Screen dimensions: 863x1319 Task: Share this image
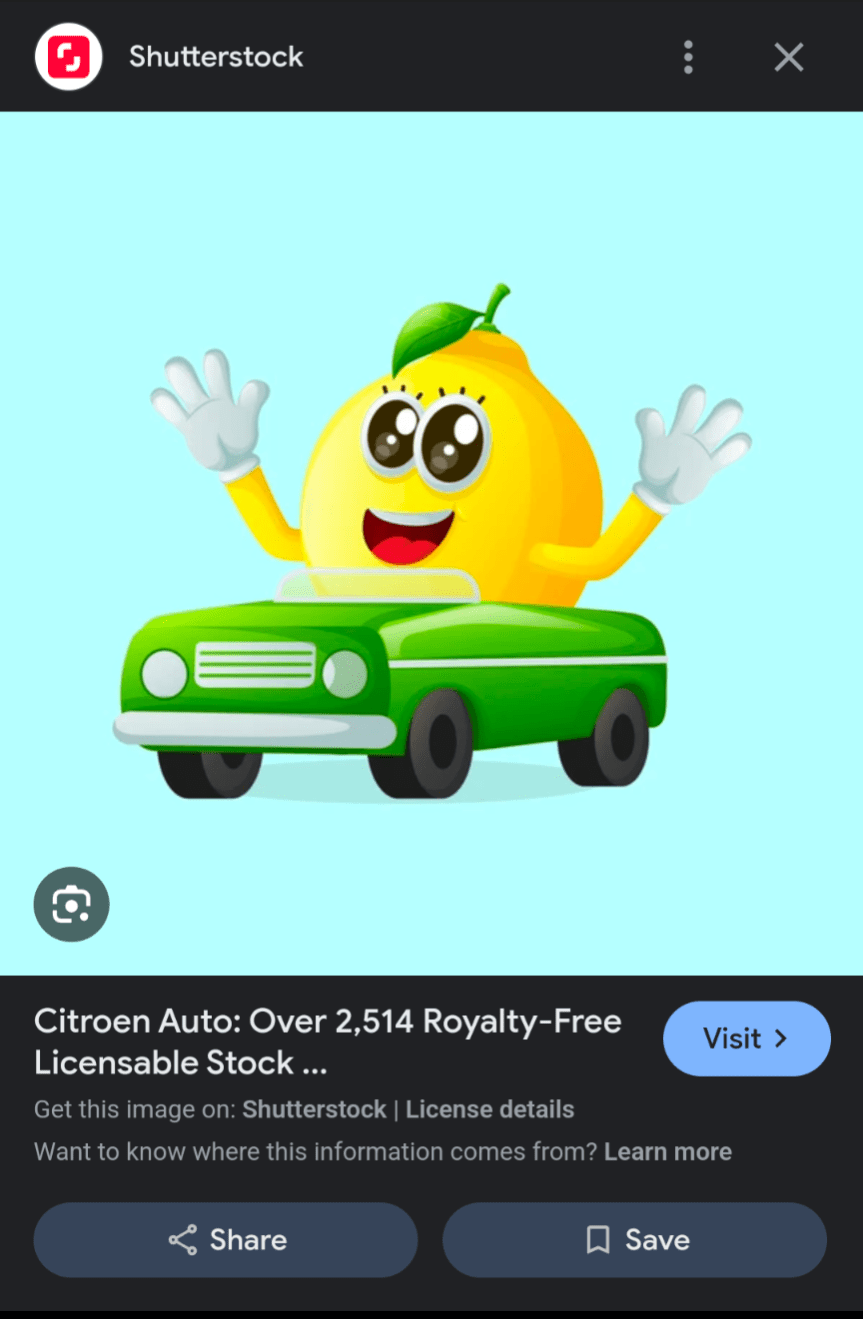[226, 1240]
